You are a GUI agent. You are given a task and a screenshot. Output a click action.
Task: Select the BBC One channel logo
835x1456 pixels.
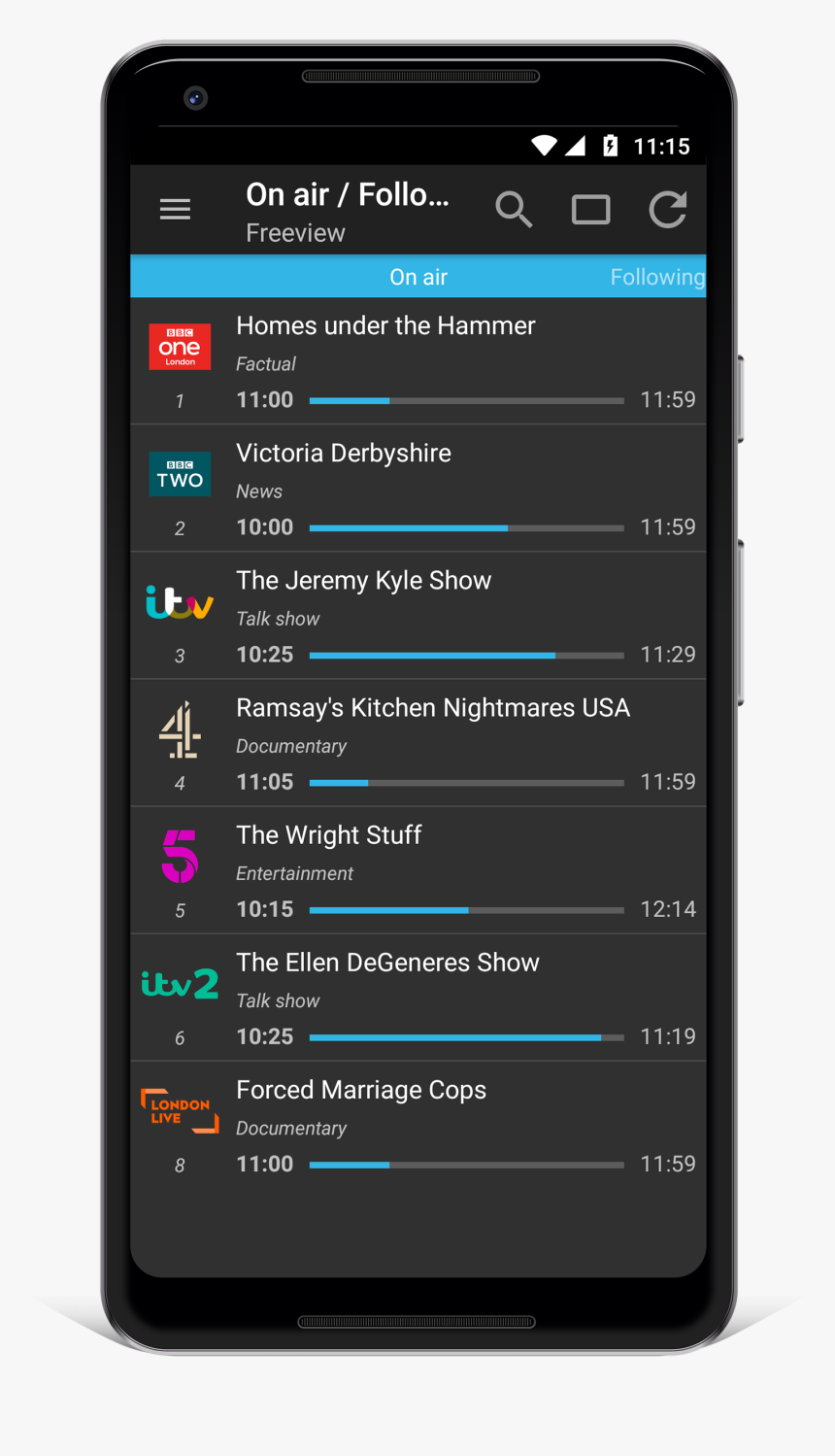click(x=180, y=347)
